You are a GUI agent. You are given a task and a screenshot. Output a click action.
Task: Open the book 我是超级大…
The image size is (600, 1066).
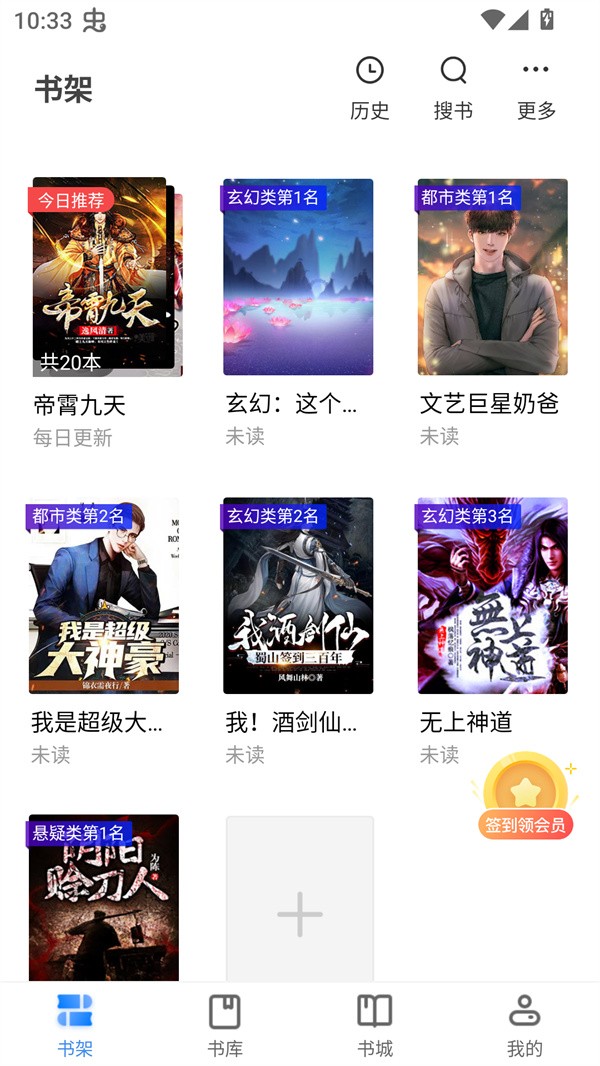click(x=104, y=595)
